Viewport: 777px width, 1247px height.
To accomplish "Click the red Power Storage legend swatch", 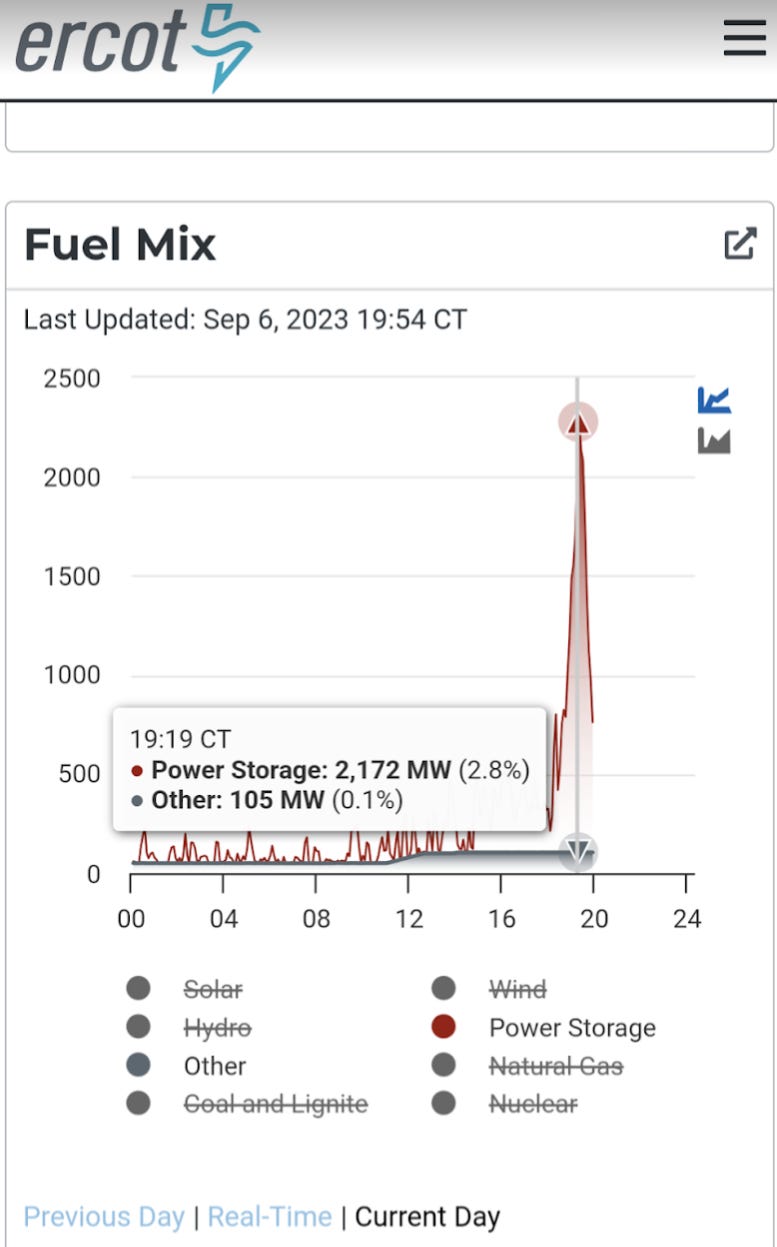I will (x=444, y=1027).
